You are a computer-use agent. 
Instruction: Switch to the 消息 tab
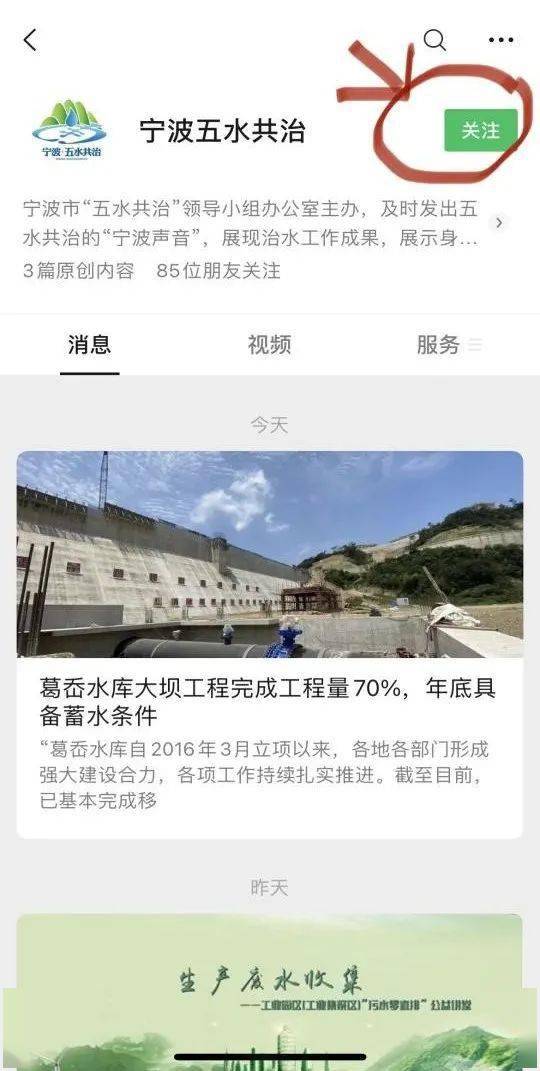pyautogui.click(x=89, y=345)
